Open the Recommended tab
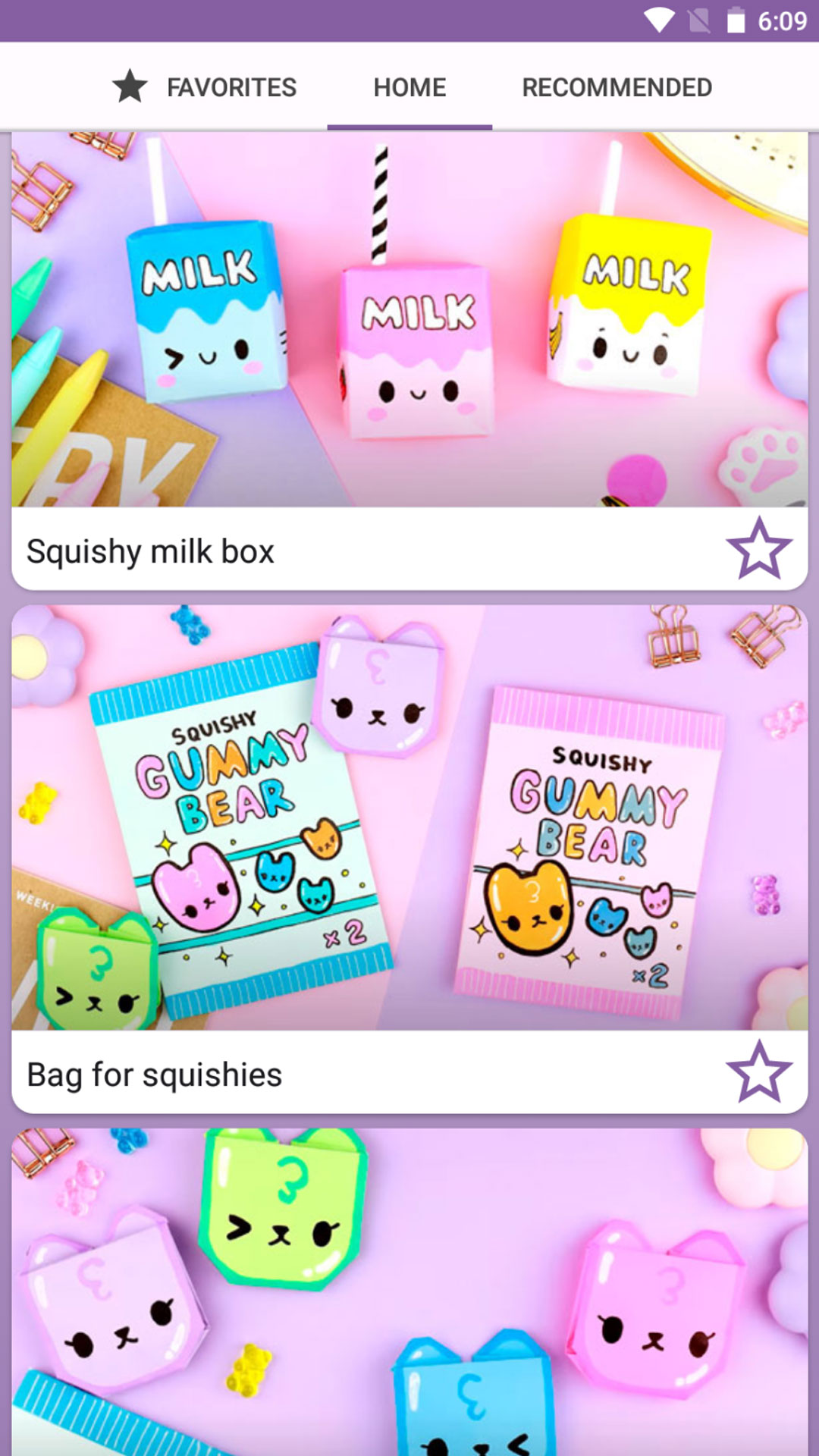Screen dimensions: 819x1456 (617, 87)
